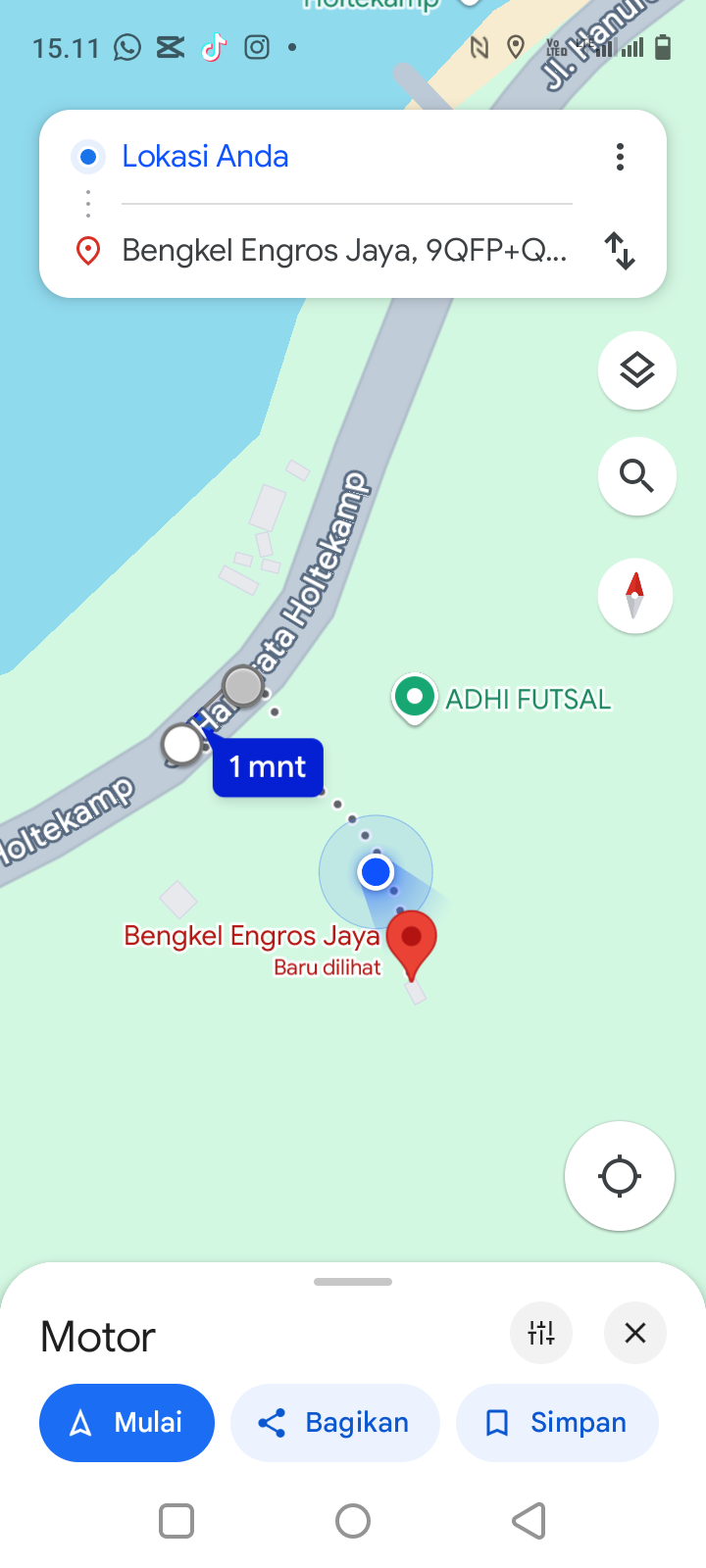Open the ADHI FUTSAL place marker
The width and height of the screenshot is (706, 1568).
coord(415,698)
